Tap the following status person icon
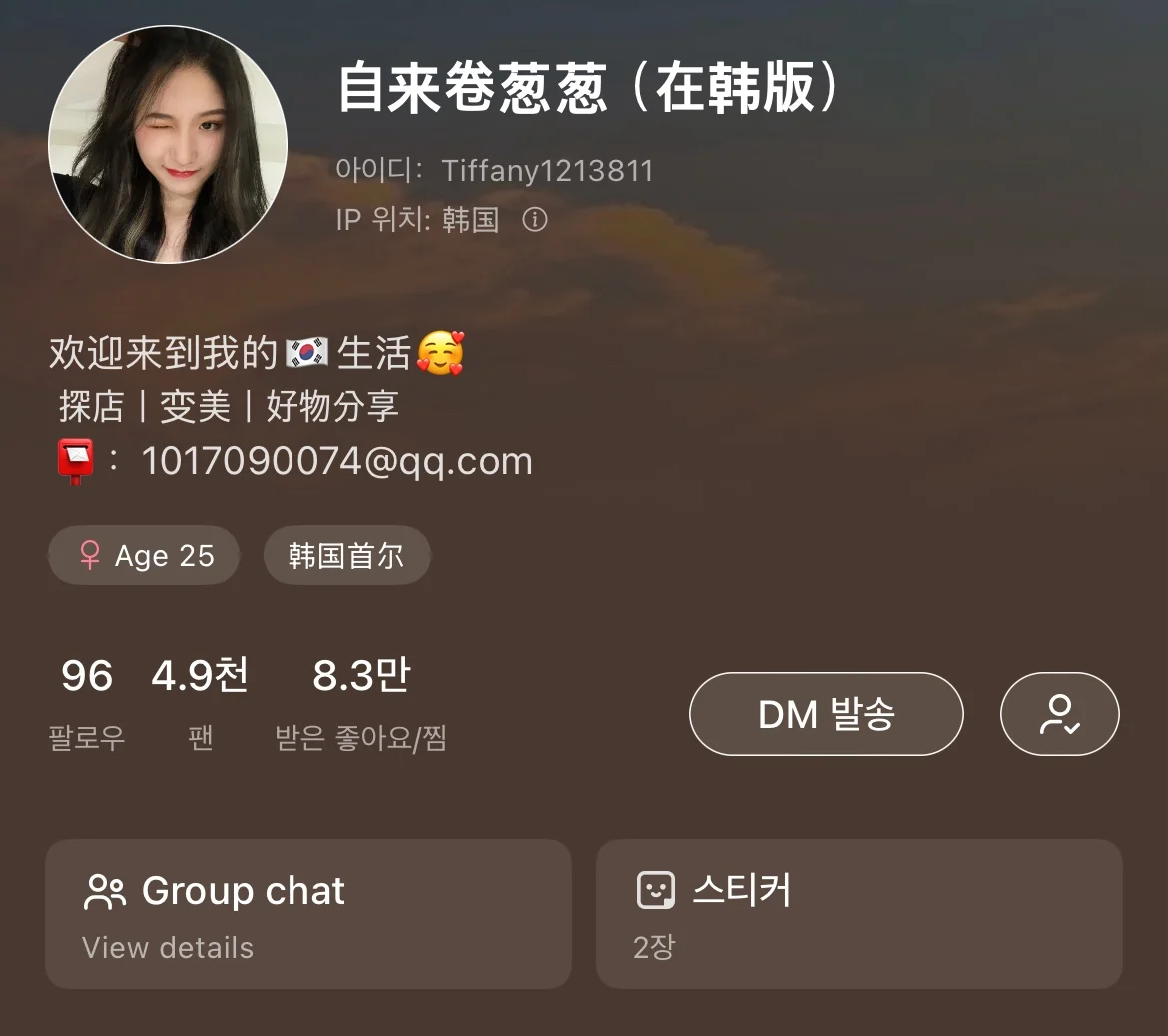 click(1059, 714)
